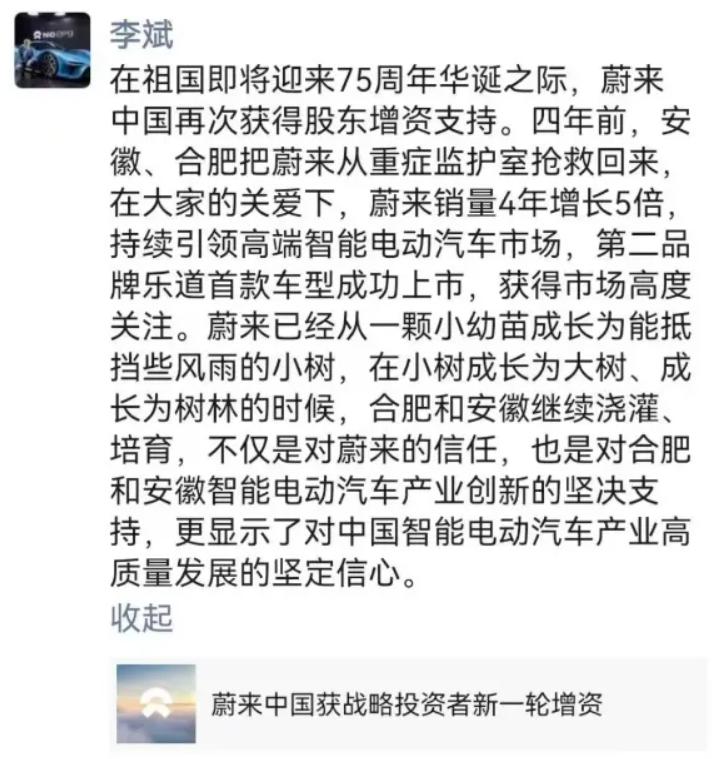Open the shared article 蔚来中国获战略投资者新一轮增资
Screen dimensions: 716x759
point(408,704)
